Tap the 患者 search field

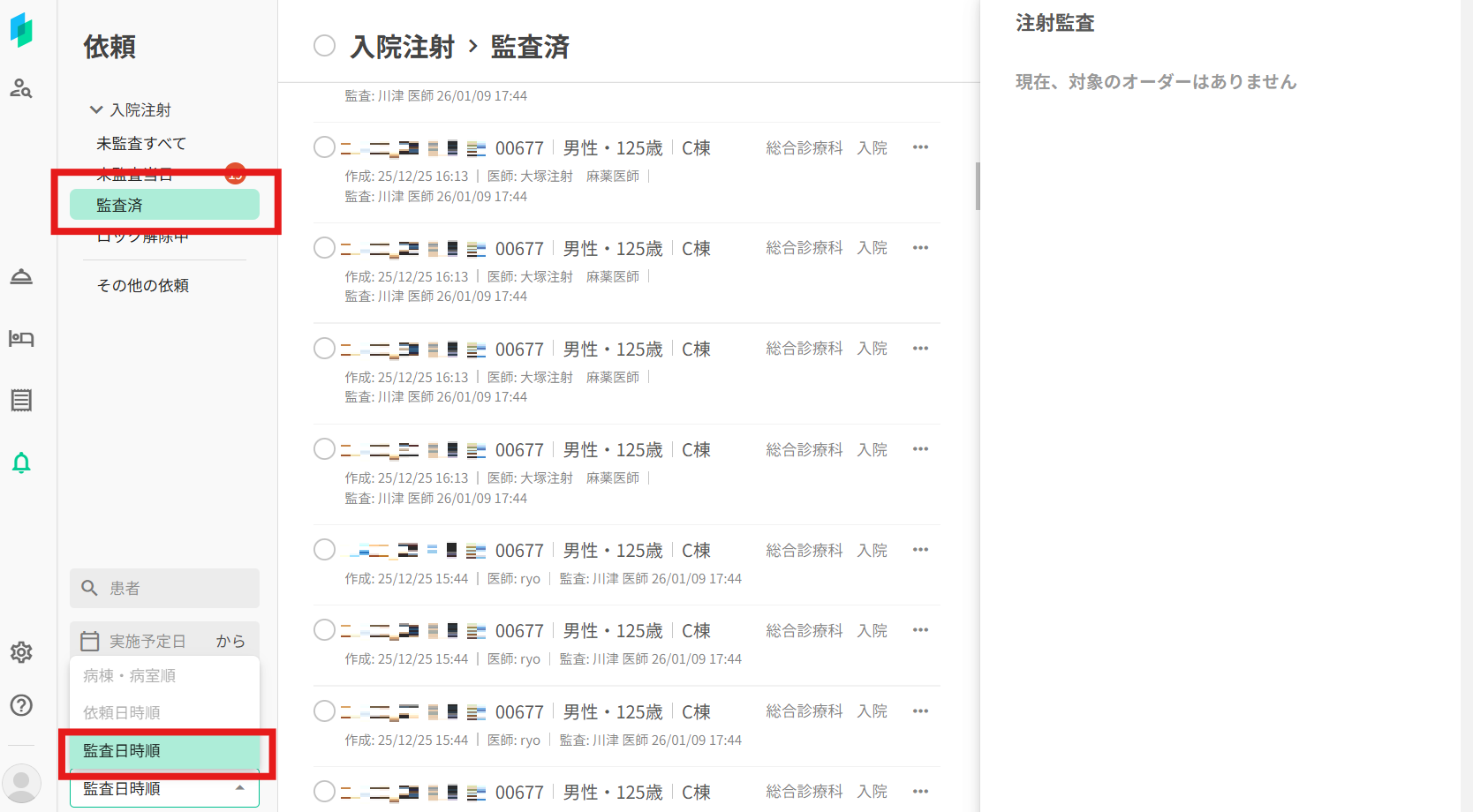164,588
